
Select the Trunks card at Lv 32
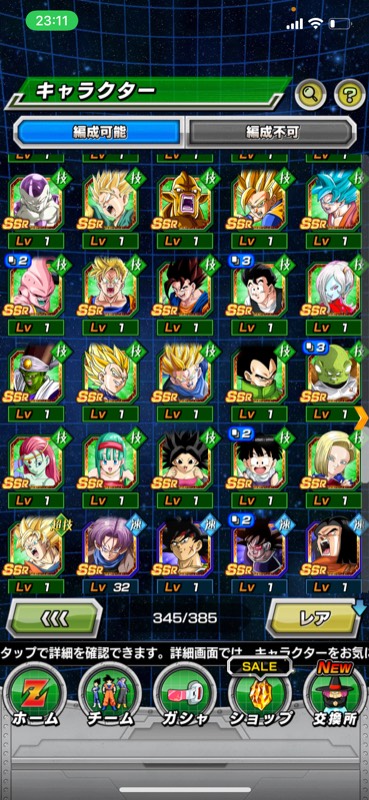110,554
